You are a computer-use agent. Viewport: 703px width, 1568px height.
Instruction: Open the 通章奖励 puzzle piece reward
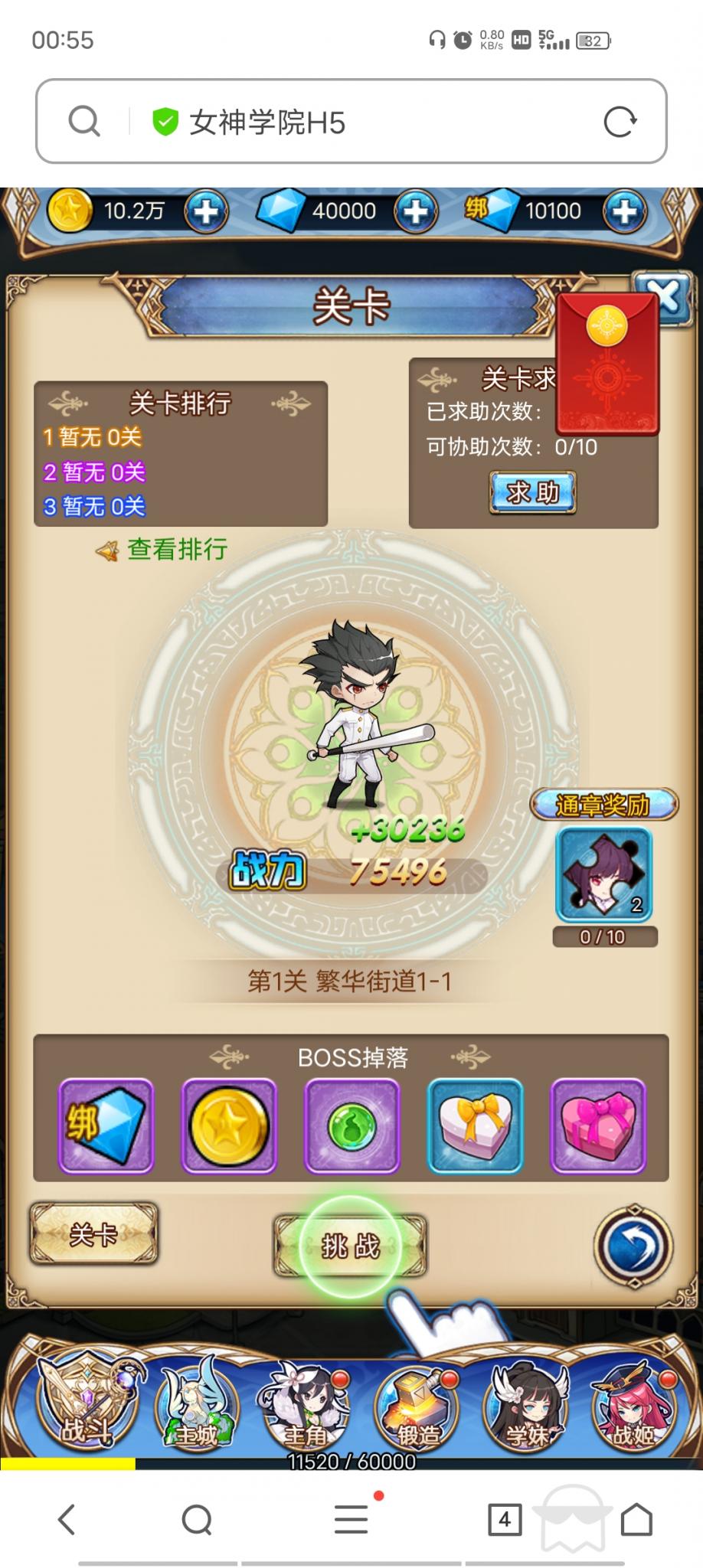[x=604, y=874]
